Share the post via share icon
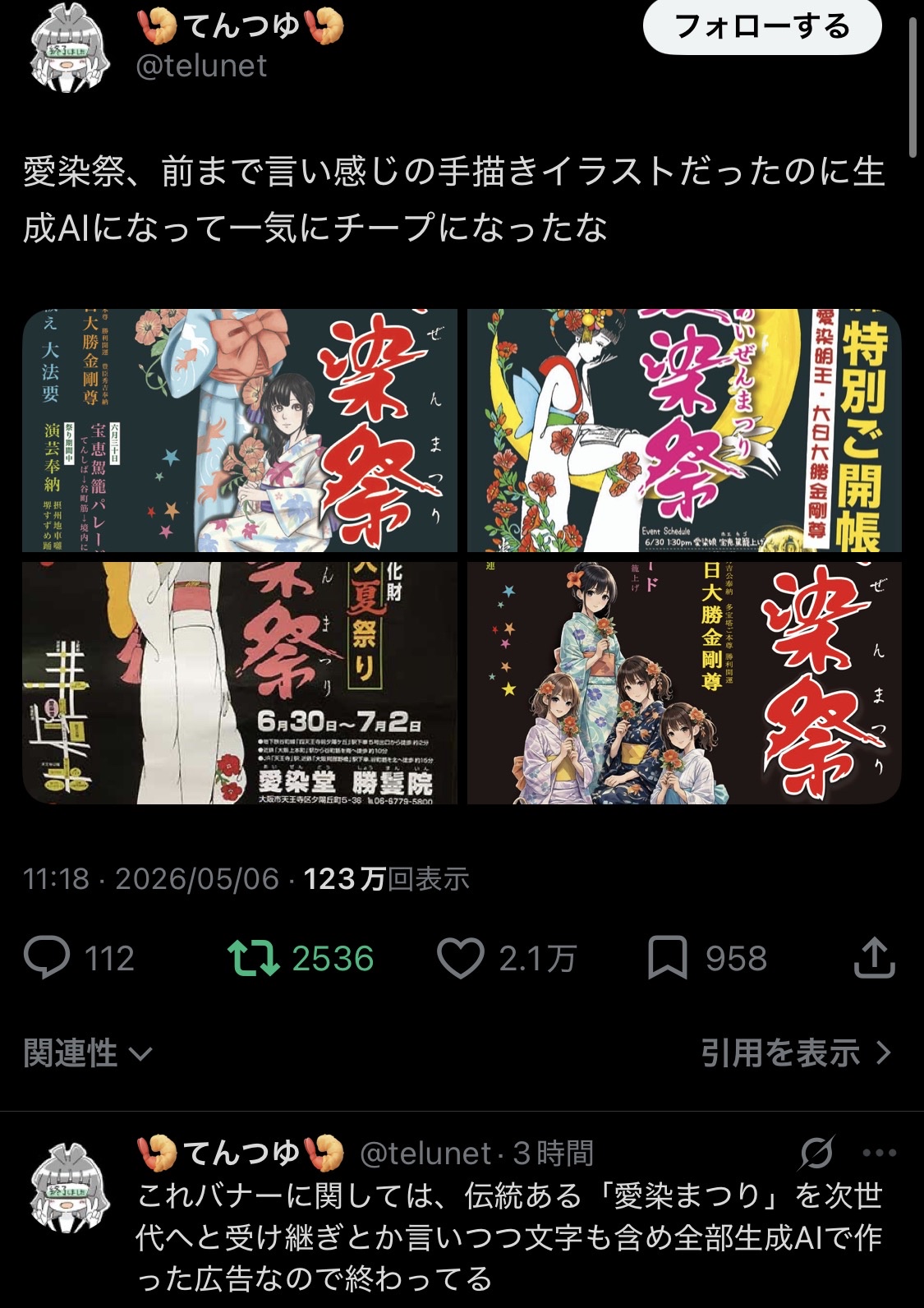This screenshot has height=1308, width=924. tap(874, 957)
